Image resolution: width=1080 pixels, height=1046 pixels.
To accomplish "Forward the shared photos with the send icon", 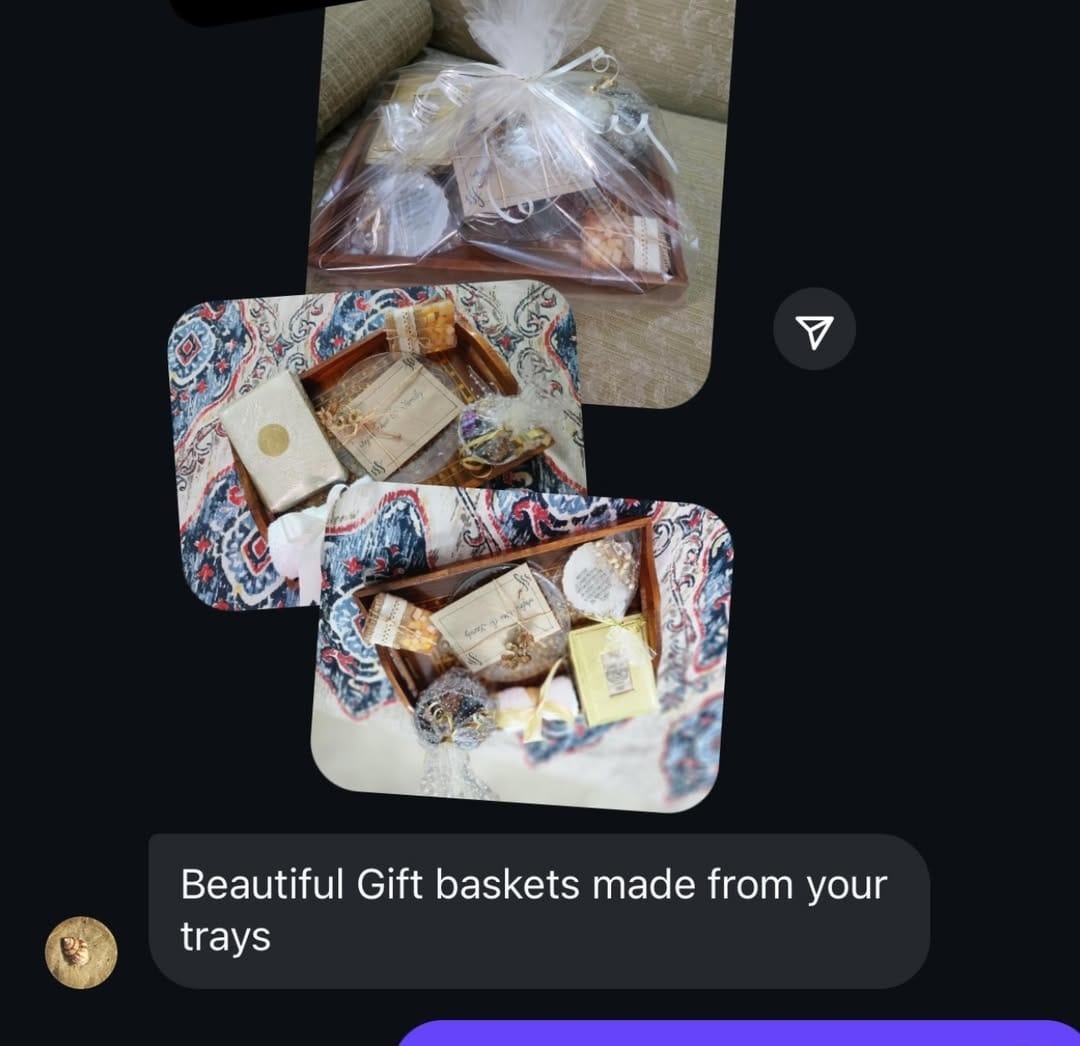I will coord(814,330).
